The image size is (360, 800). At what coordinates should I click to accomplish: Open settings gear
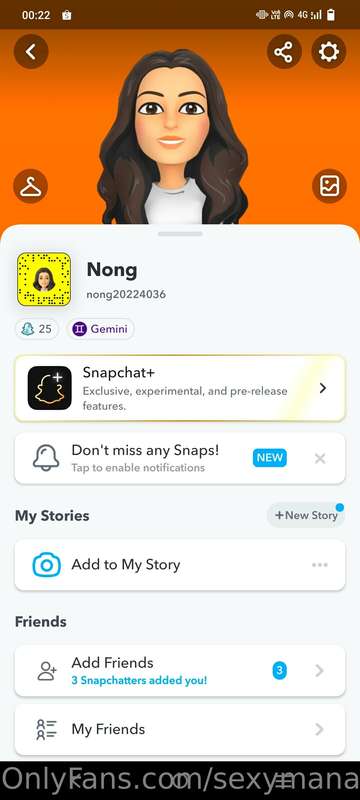point(329,52)
